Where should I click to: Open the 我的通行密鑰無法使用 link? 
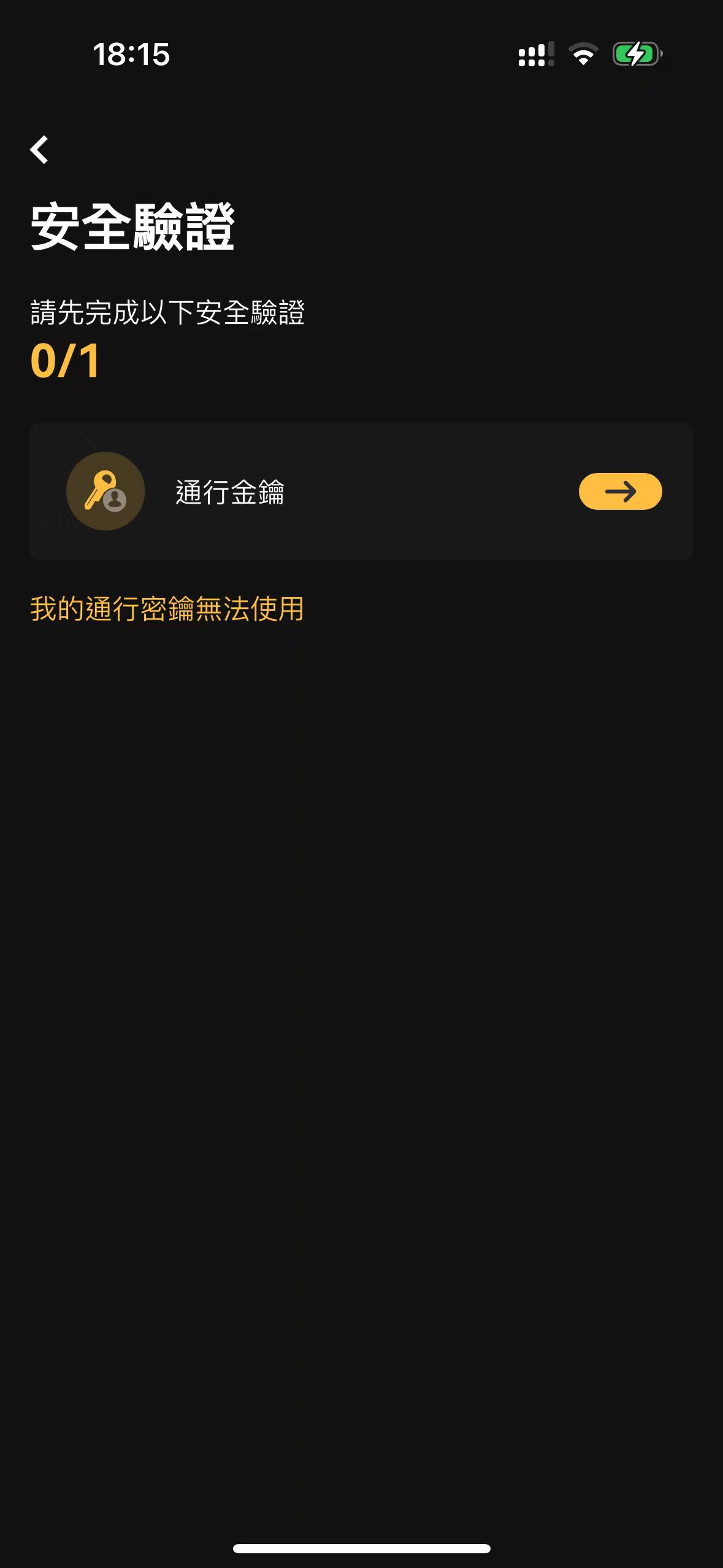coord(167,609)
